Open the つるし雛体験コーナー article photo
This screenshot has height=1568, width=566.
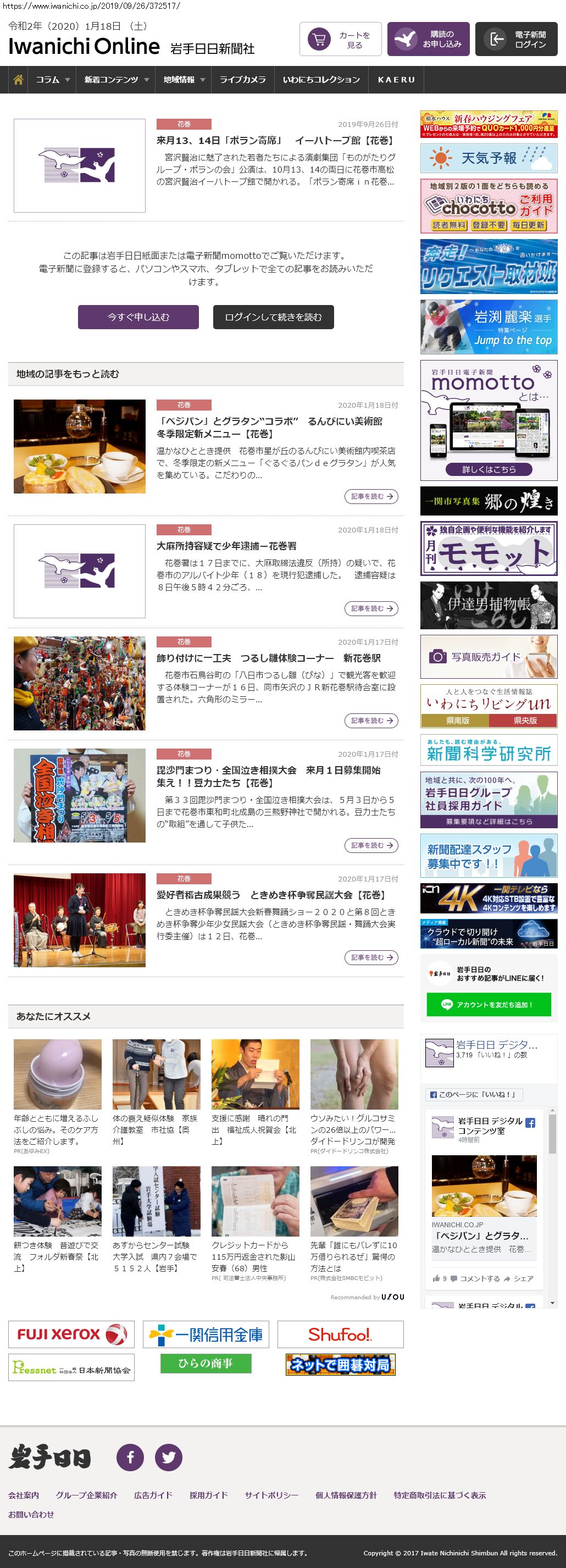point(80,684)
